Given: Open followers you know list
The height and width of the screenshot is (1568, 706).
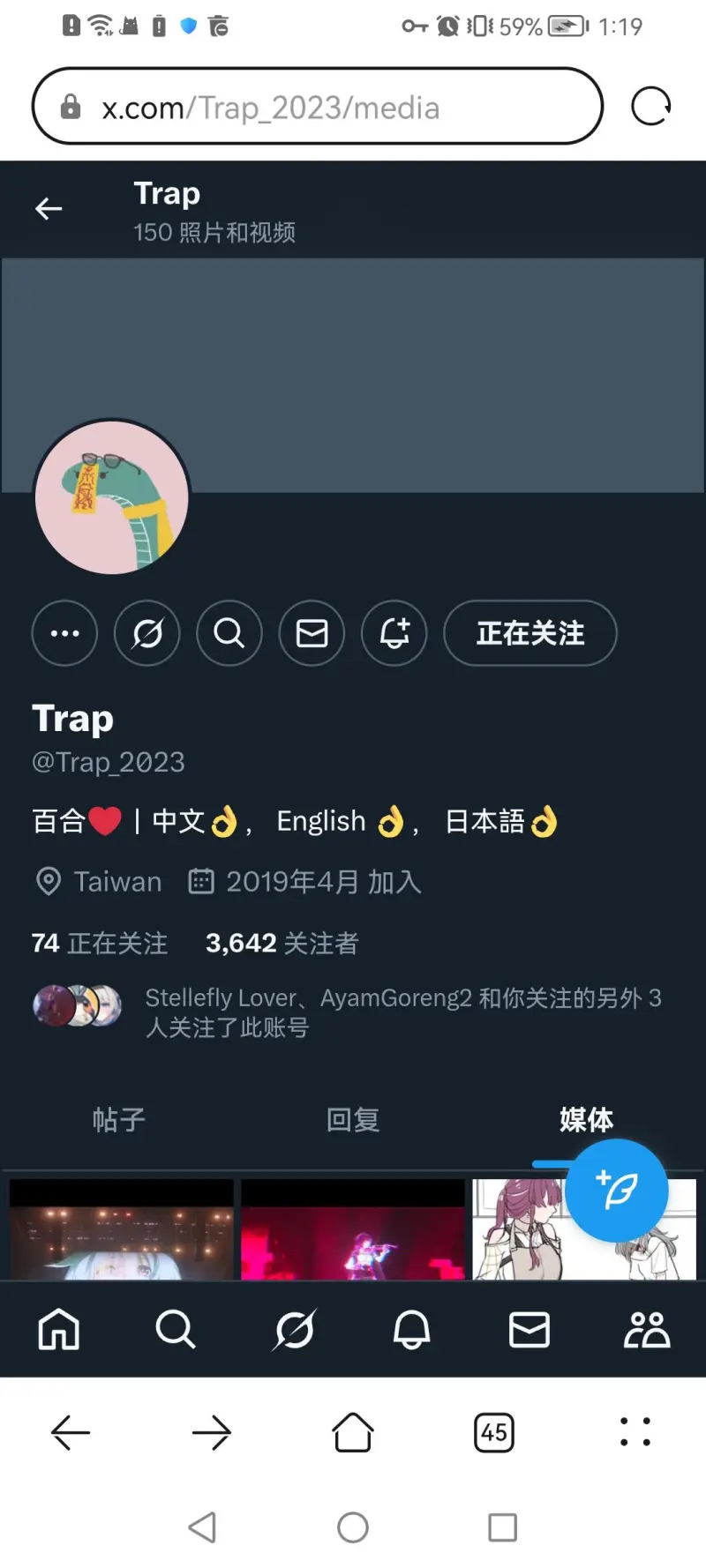Looking at the screenshot, I should [353, 1012].
